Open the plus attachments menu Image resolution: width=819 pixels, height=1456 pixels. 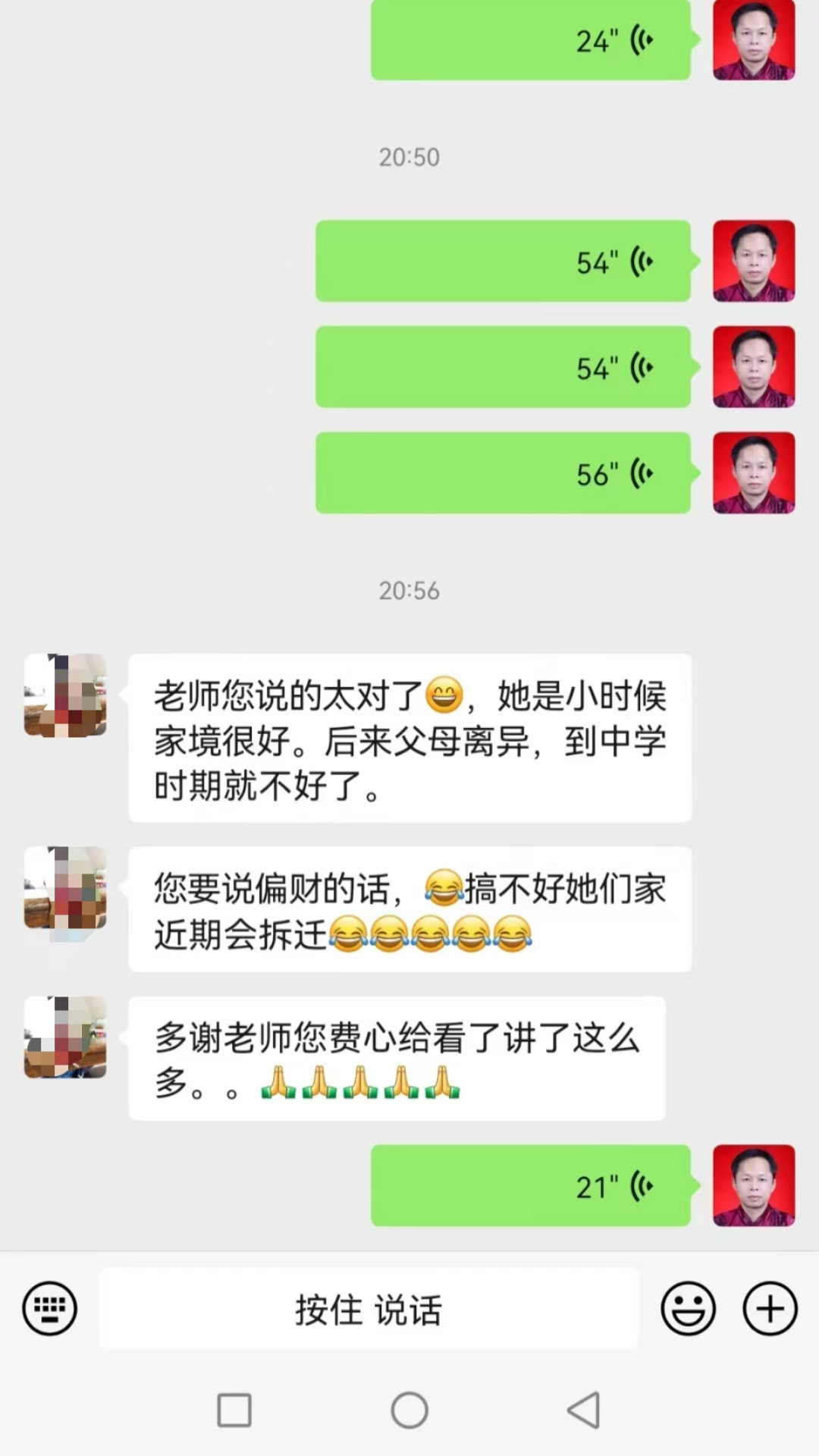pos(770,1309)
